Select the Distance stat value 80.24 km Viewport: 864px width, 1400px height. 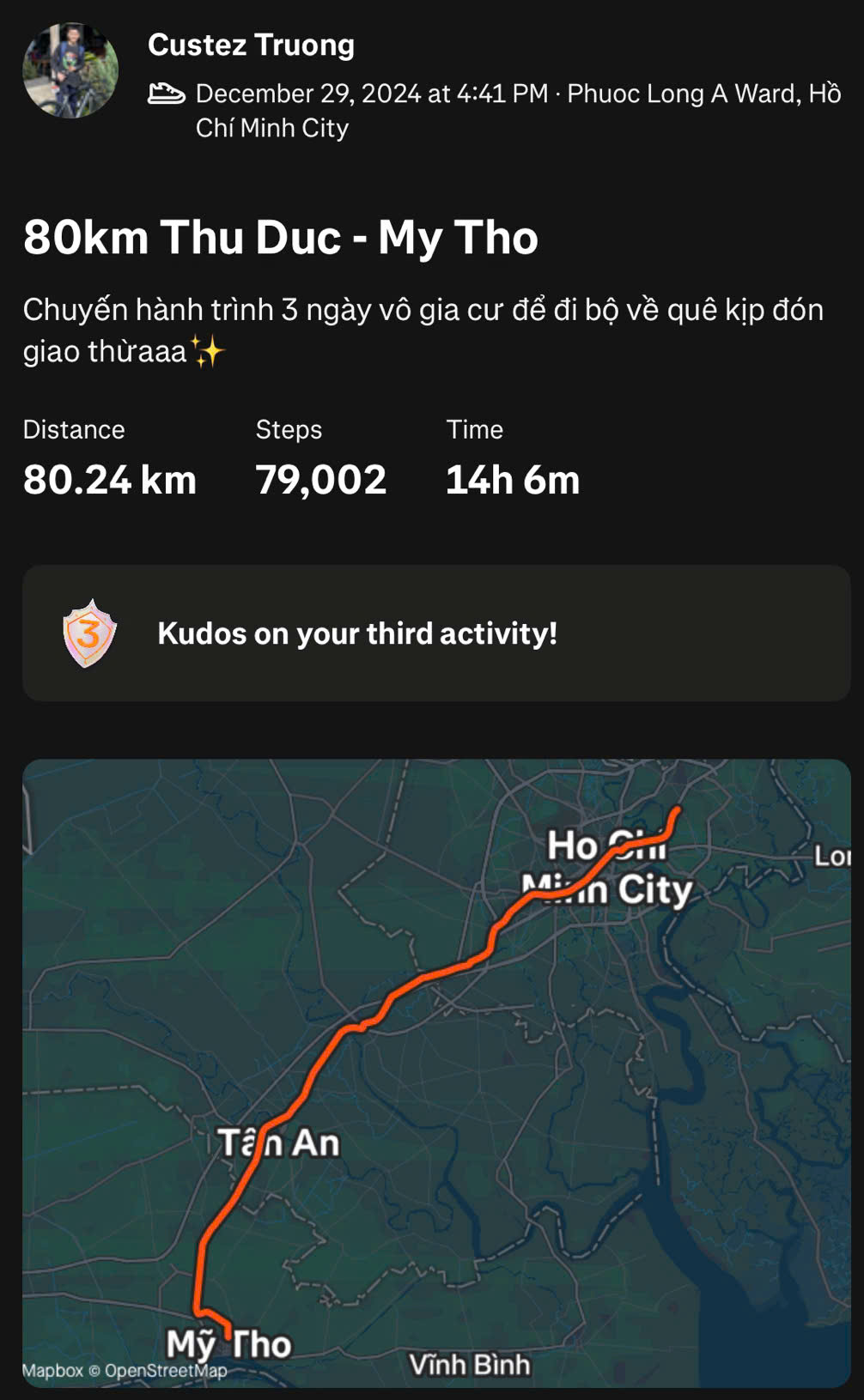(x=110, y=480)
